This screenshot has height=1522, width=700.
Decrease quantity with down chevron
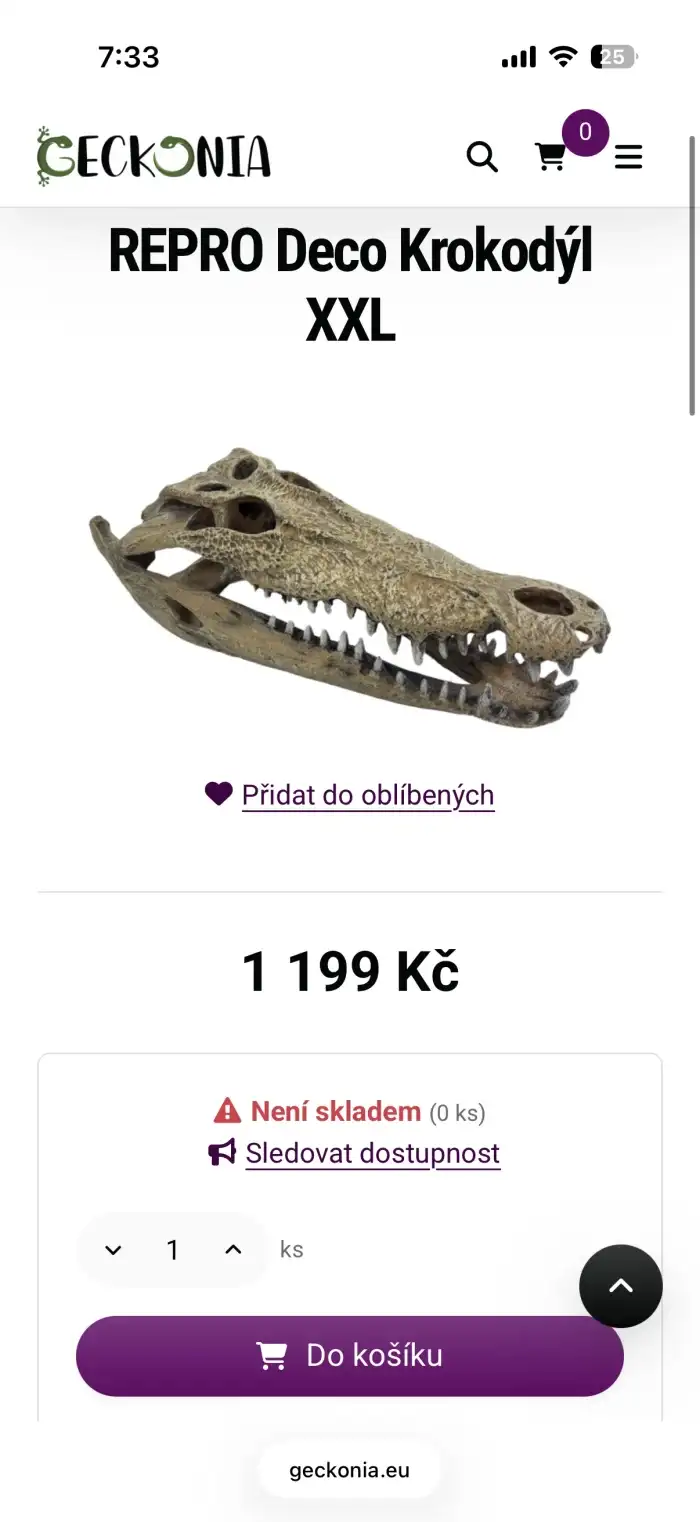click(113, 1250)
